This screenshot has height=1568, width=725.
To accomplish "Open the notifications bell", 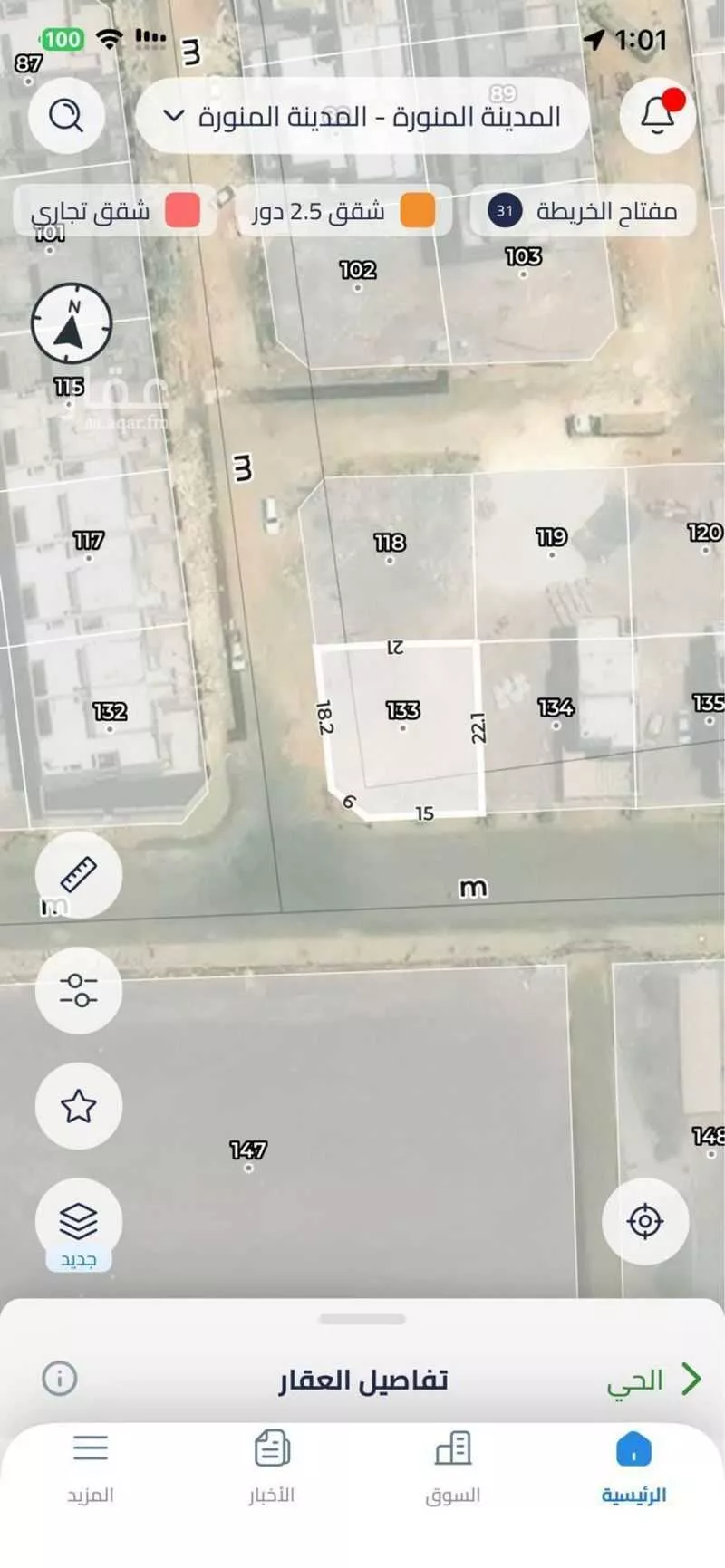I will (658, 116).
